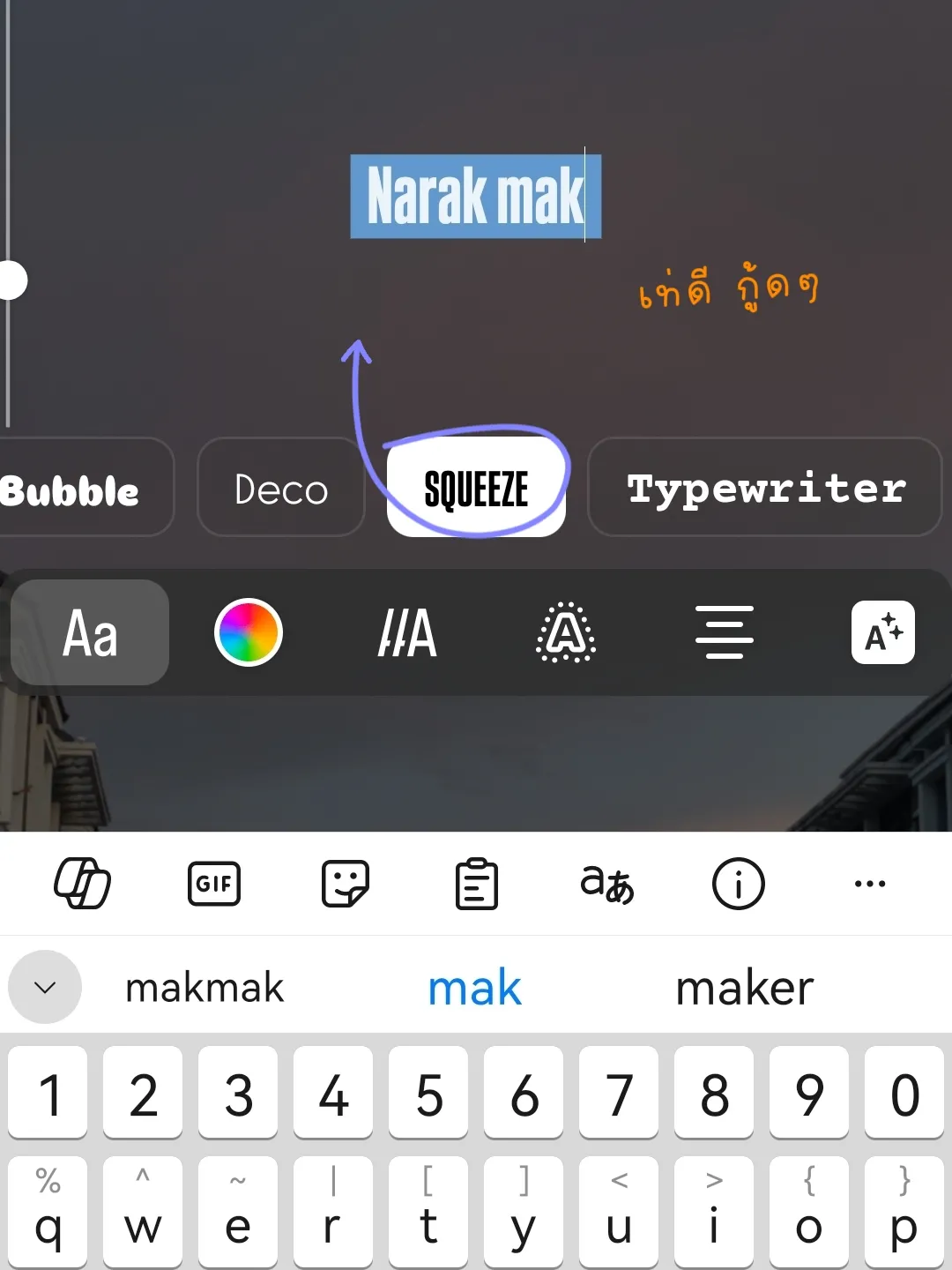
Task: Change the text alignment
Action: [724, 632]
